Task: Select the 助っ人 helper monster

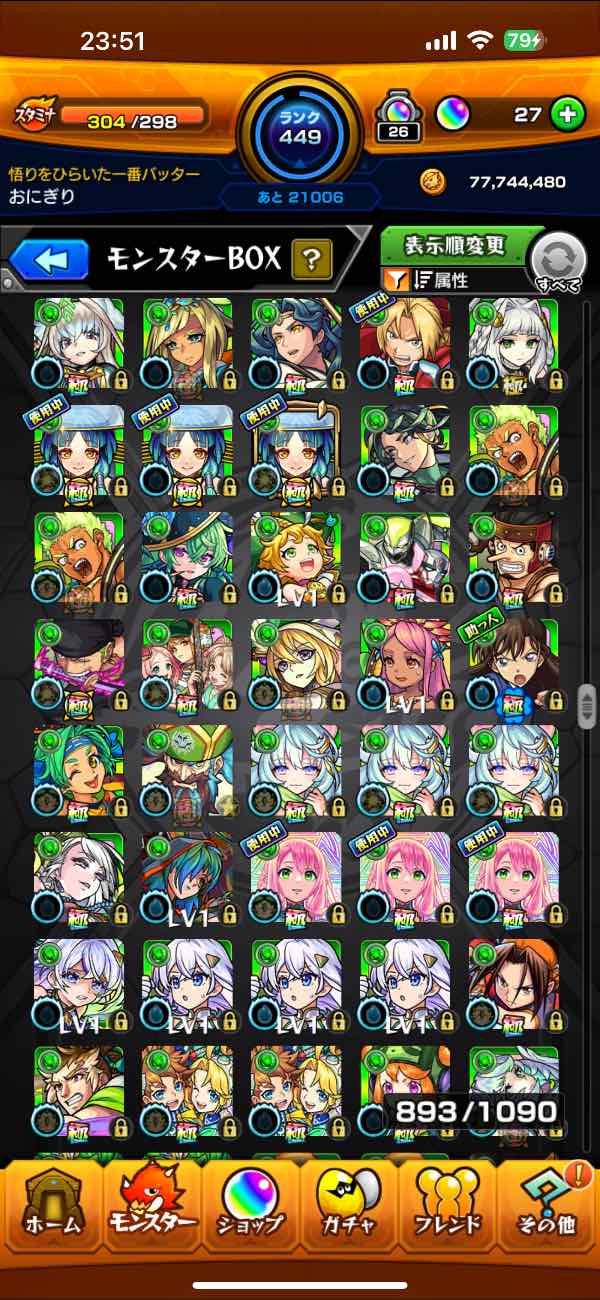Action: point(513,666)
